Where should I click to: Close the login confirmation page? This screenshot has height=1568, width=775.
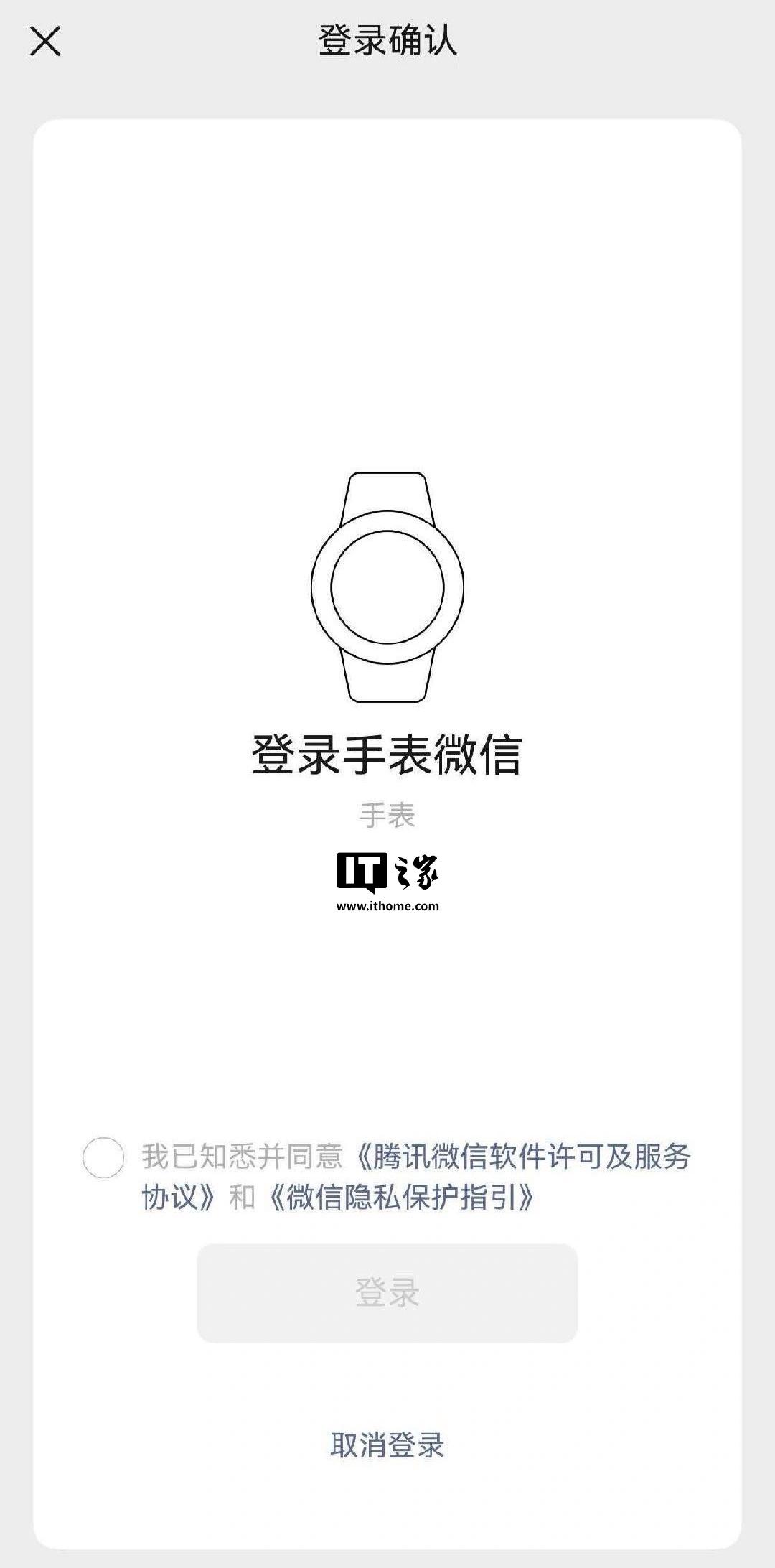pos(45,40)
